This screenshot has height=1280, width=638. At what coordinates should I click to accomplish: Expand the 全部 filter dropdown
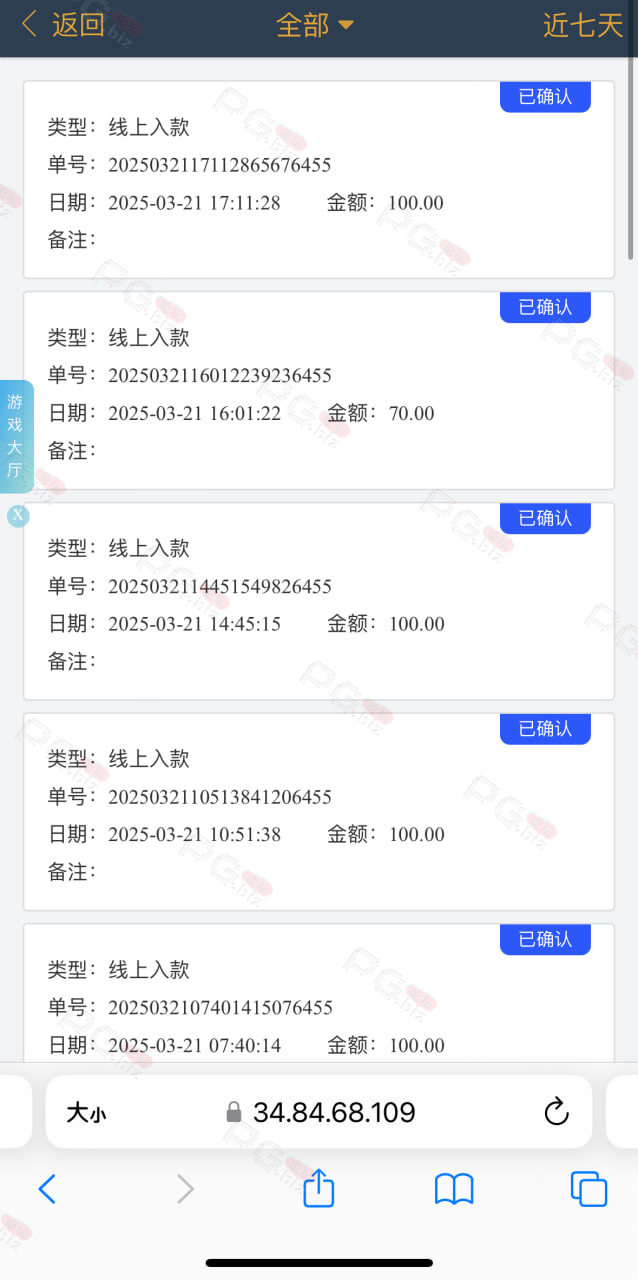pos(315,25)
